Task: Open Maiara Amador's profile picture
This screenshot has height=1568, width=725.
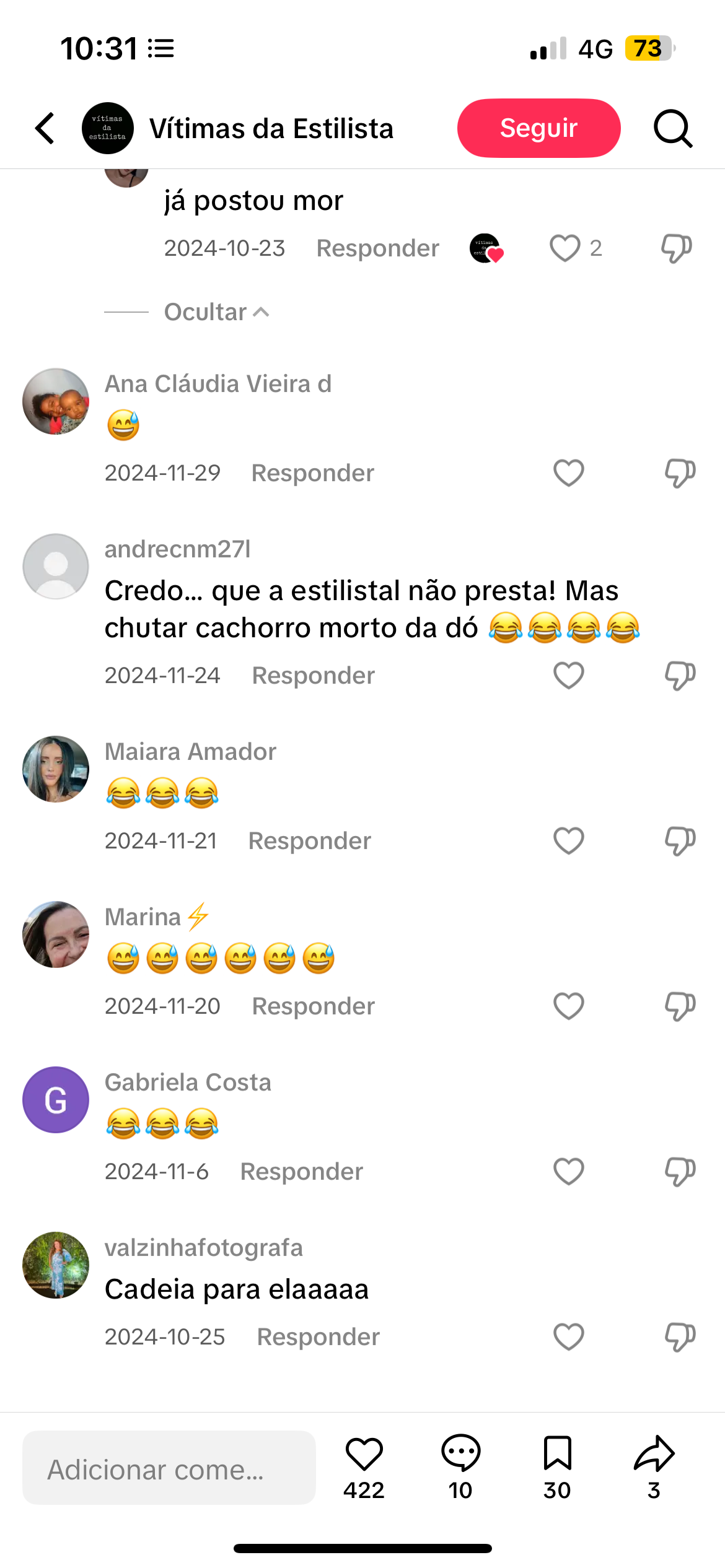Action: click(56, 769)
